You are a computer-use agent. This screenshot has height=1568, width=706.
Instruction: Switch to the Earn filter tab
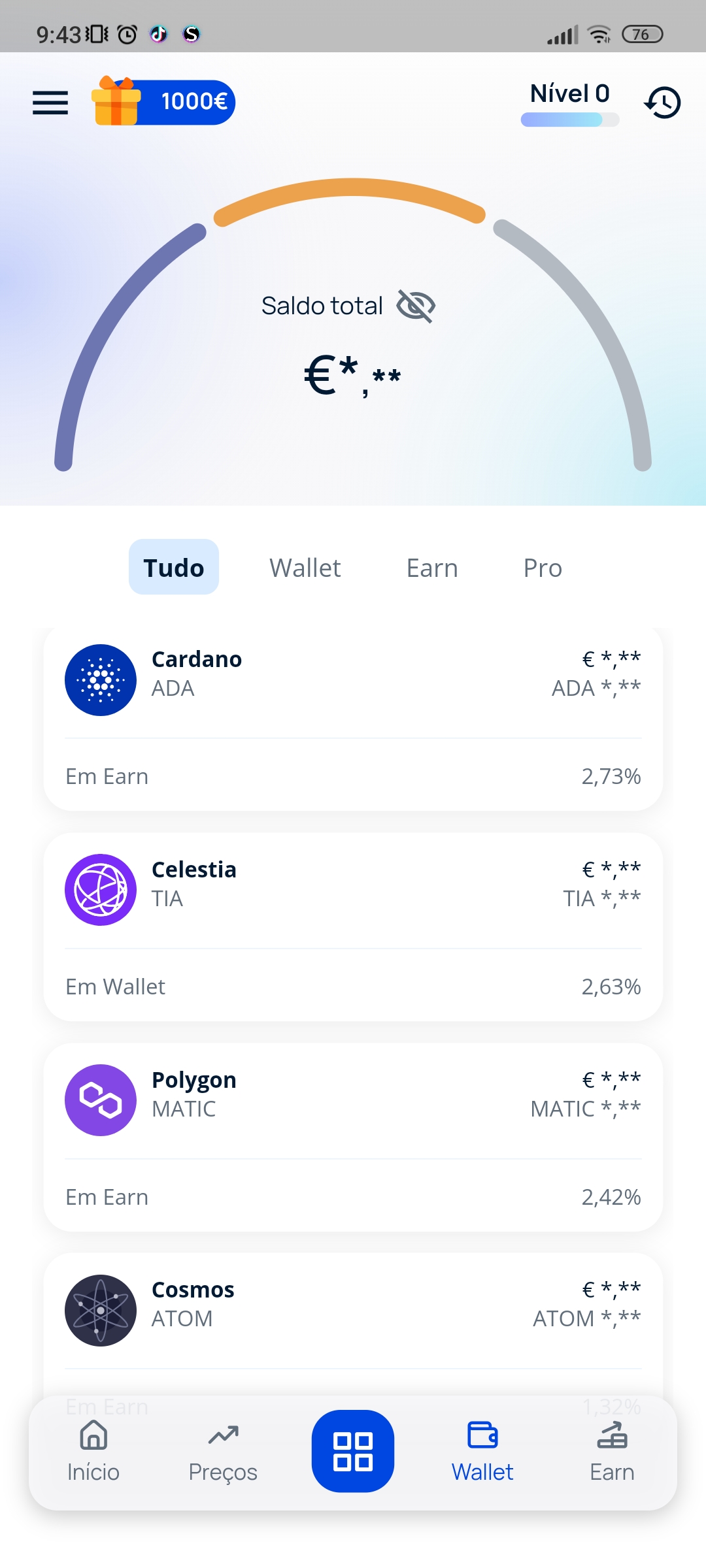pyautogui.click(x=432, y=568)
